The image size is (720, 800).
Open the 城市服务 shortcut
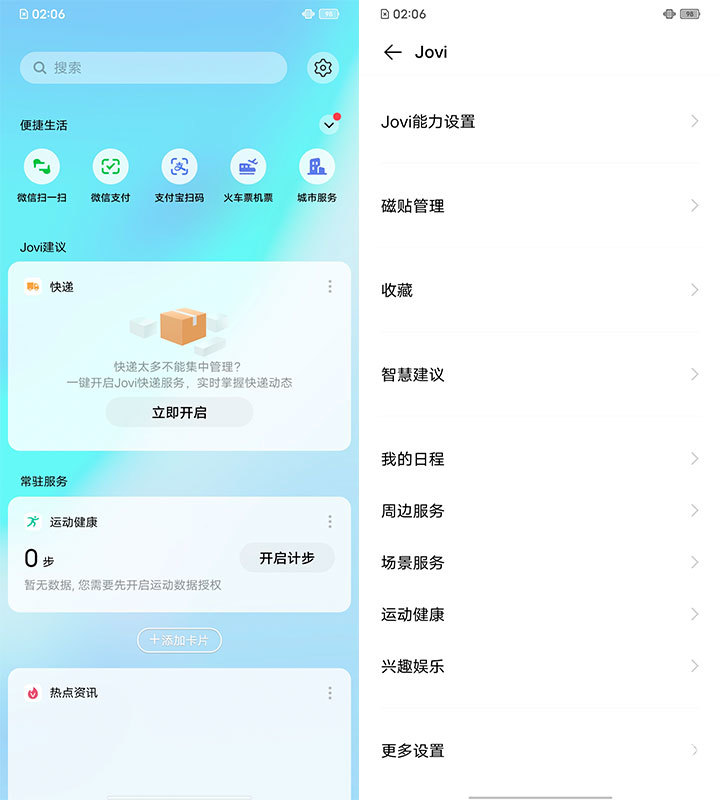pos(317,167)
